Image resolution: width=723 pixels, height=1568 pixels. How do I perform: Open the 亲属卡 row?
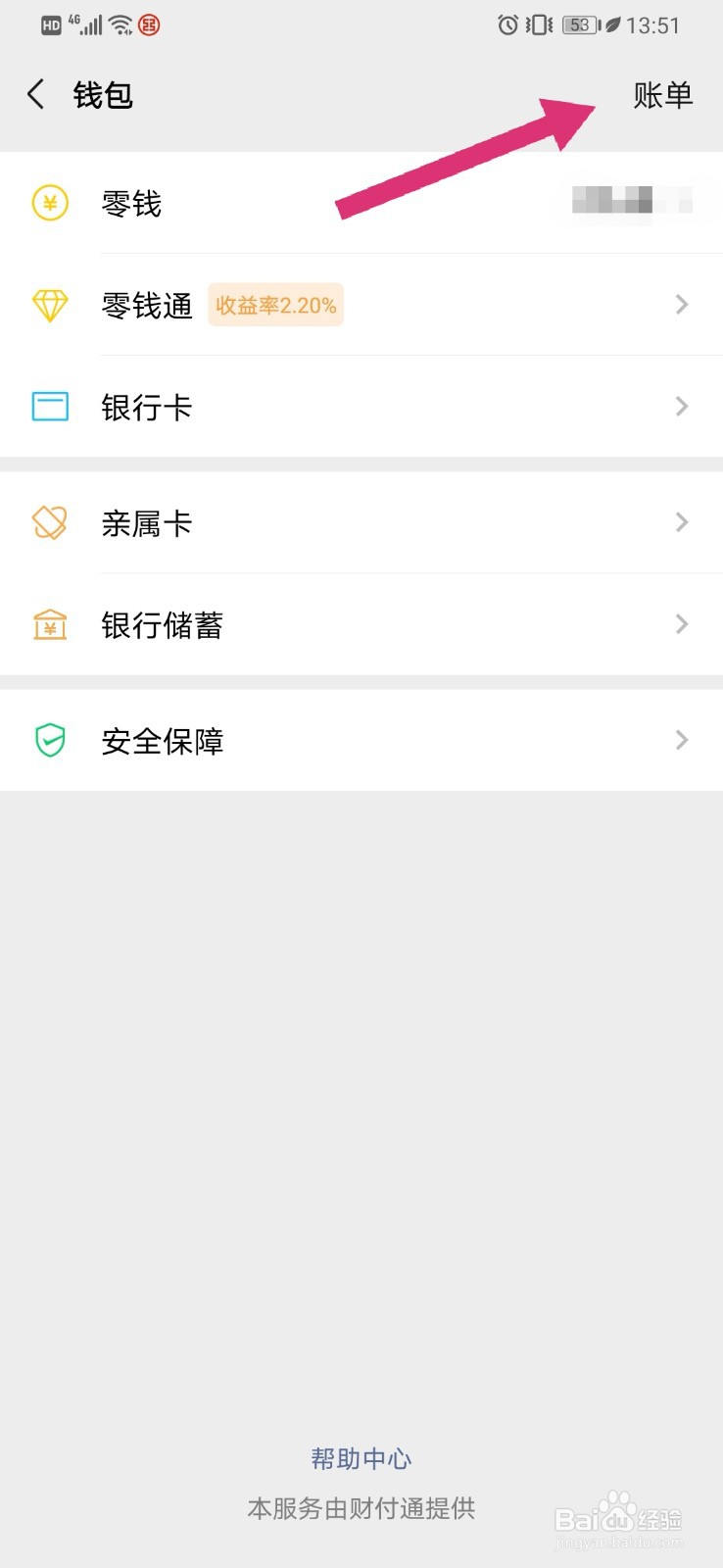361,522
